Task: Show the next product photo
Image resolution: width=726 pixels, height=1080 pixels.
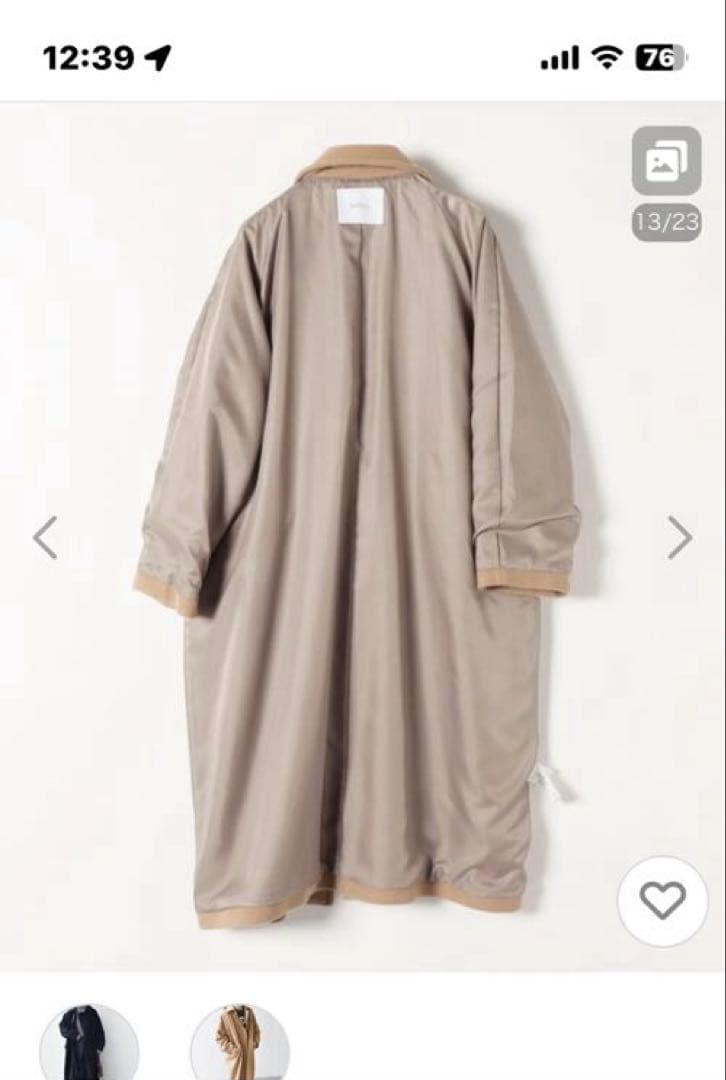Action: [x=680, y=537]
